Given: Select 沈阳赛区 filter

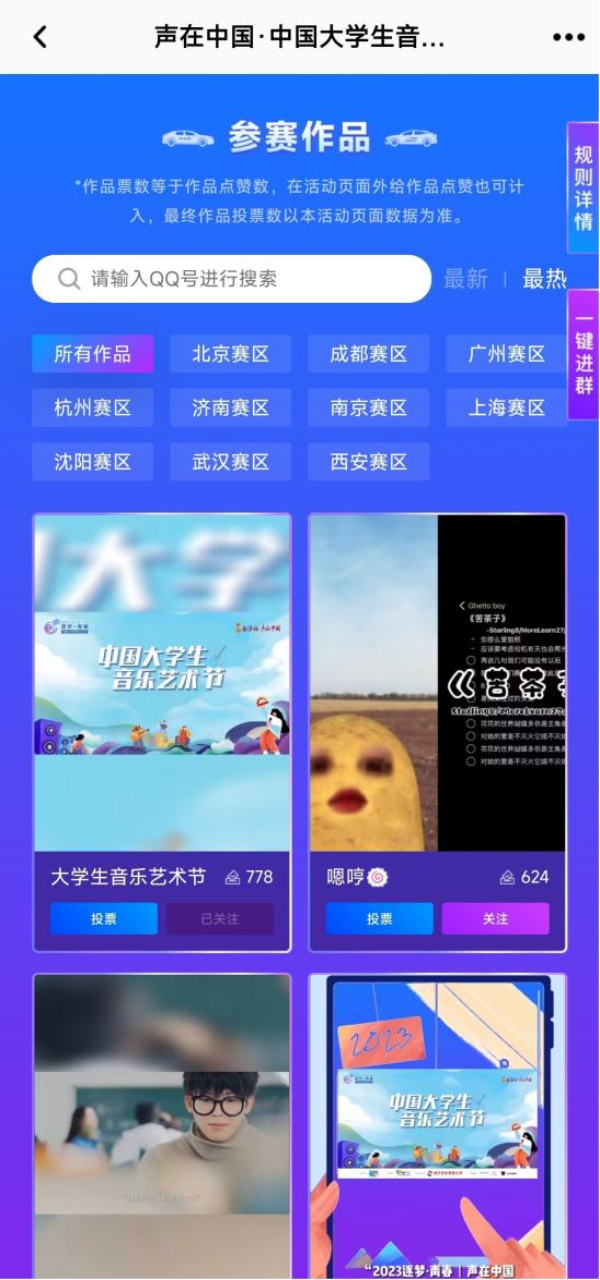Looking at the screenshot, I should pyautogui.click(x=92, y=462).
